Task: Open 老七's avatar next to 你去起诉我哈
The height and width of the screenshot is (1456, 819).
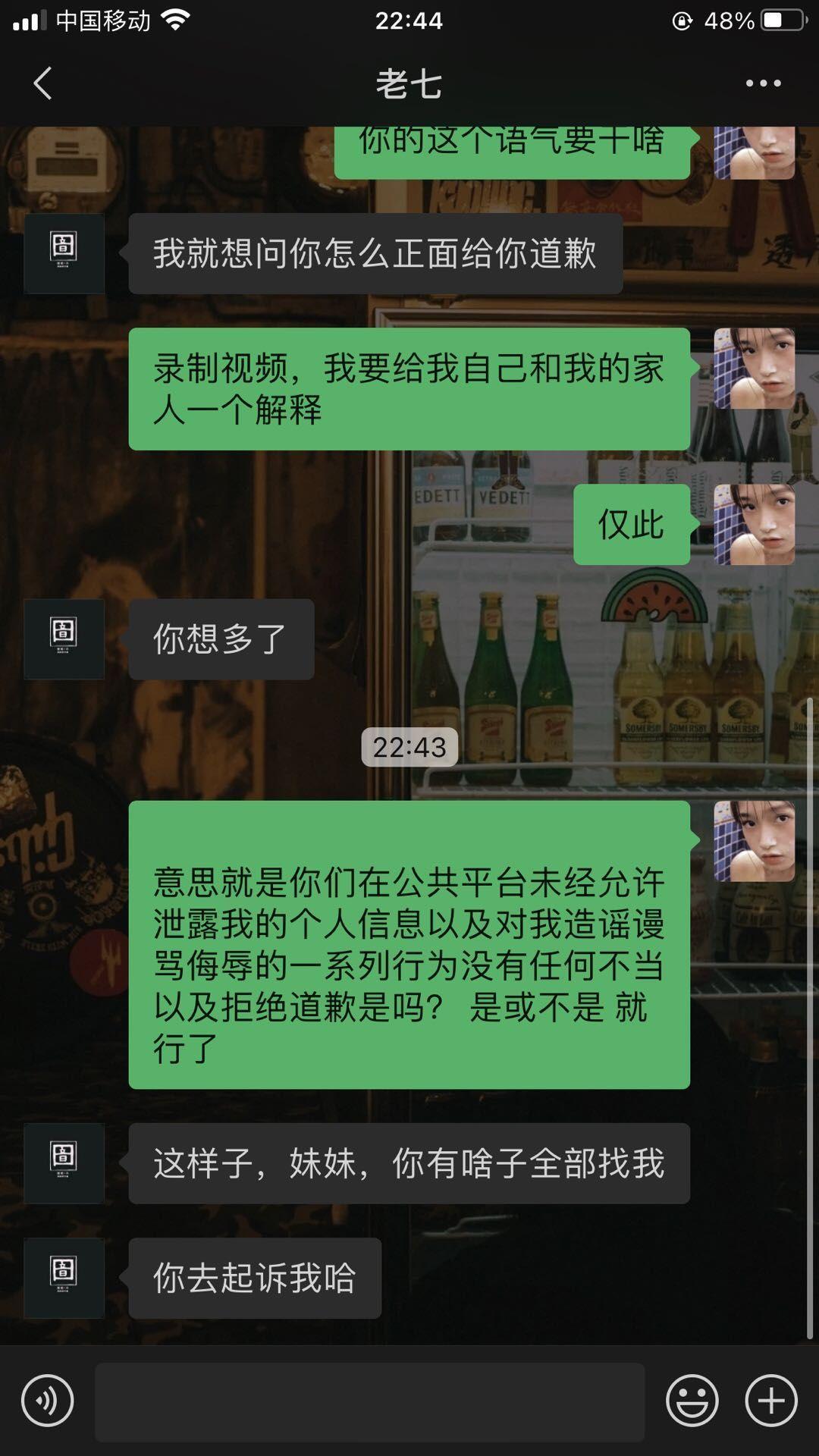Action: [64, 1278]
